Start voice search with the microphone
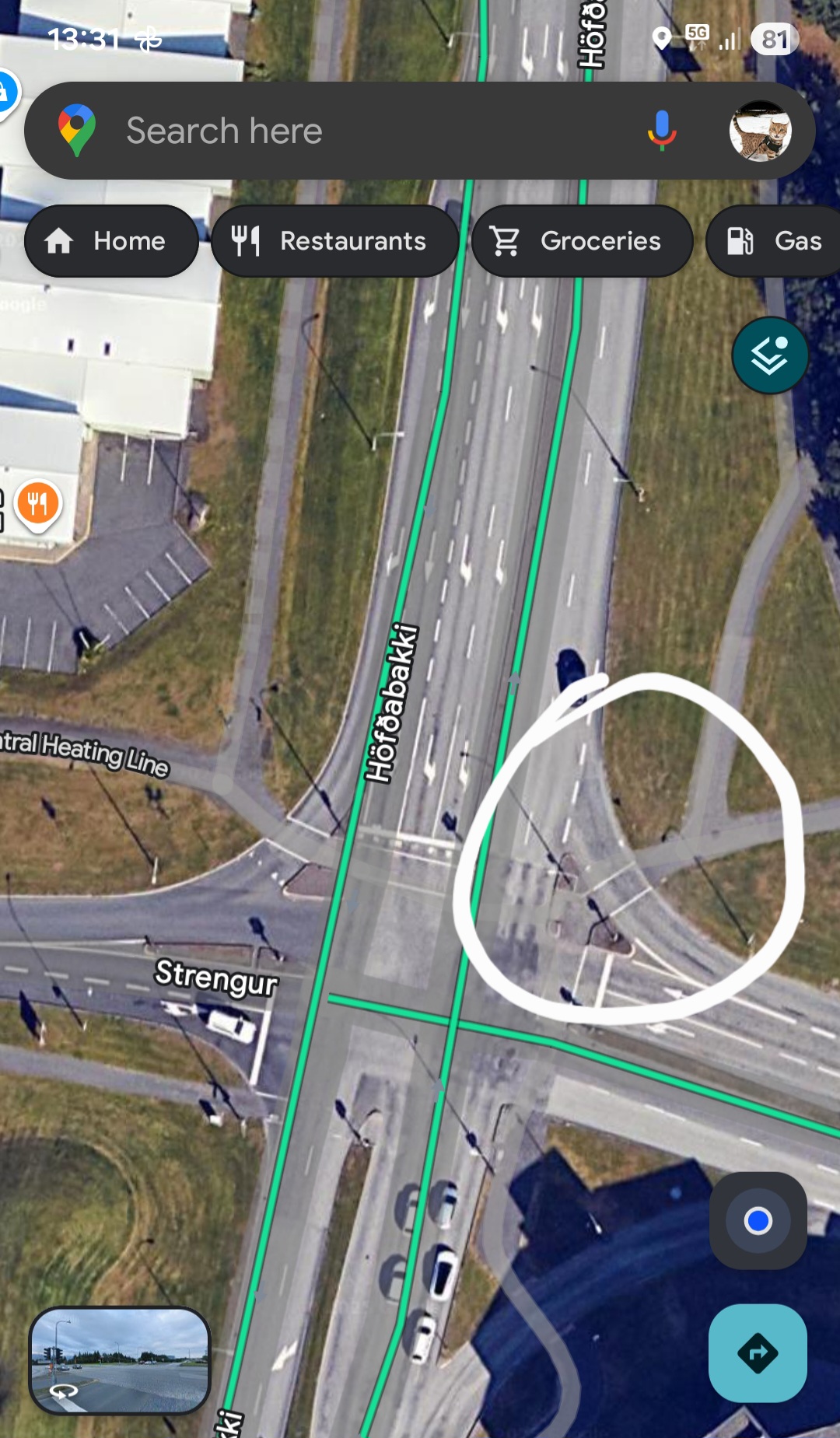This screenshot has width=840, height=1438. point(661,130)
